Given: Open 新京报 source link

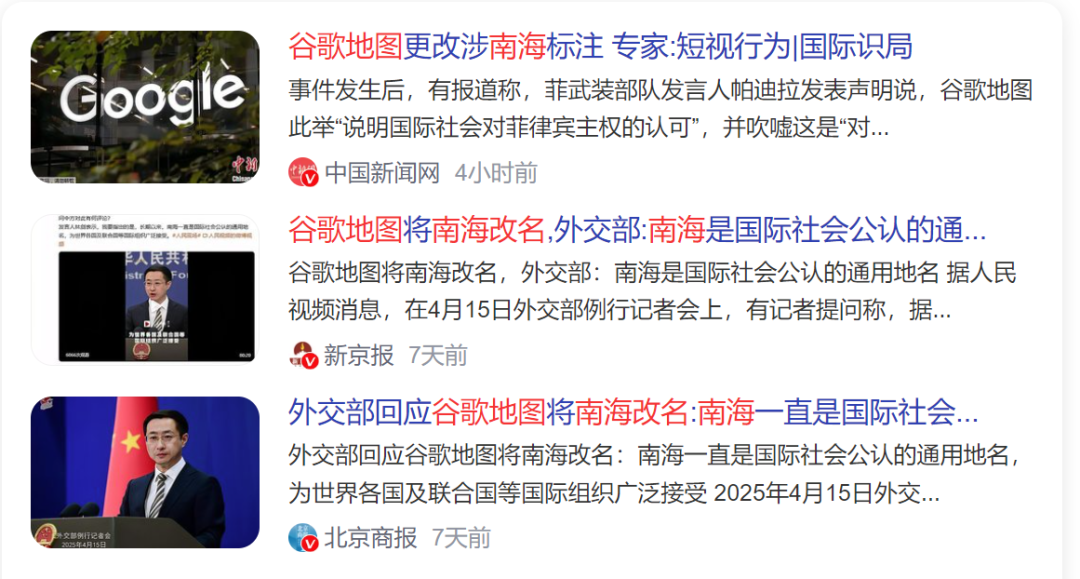Looking at the screenshot, I should pos(358,356).
